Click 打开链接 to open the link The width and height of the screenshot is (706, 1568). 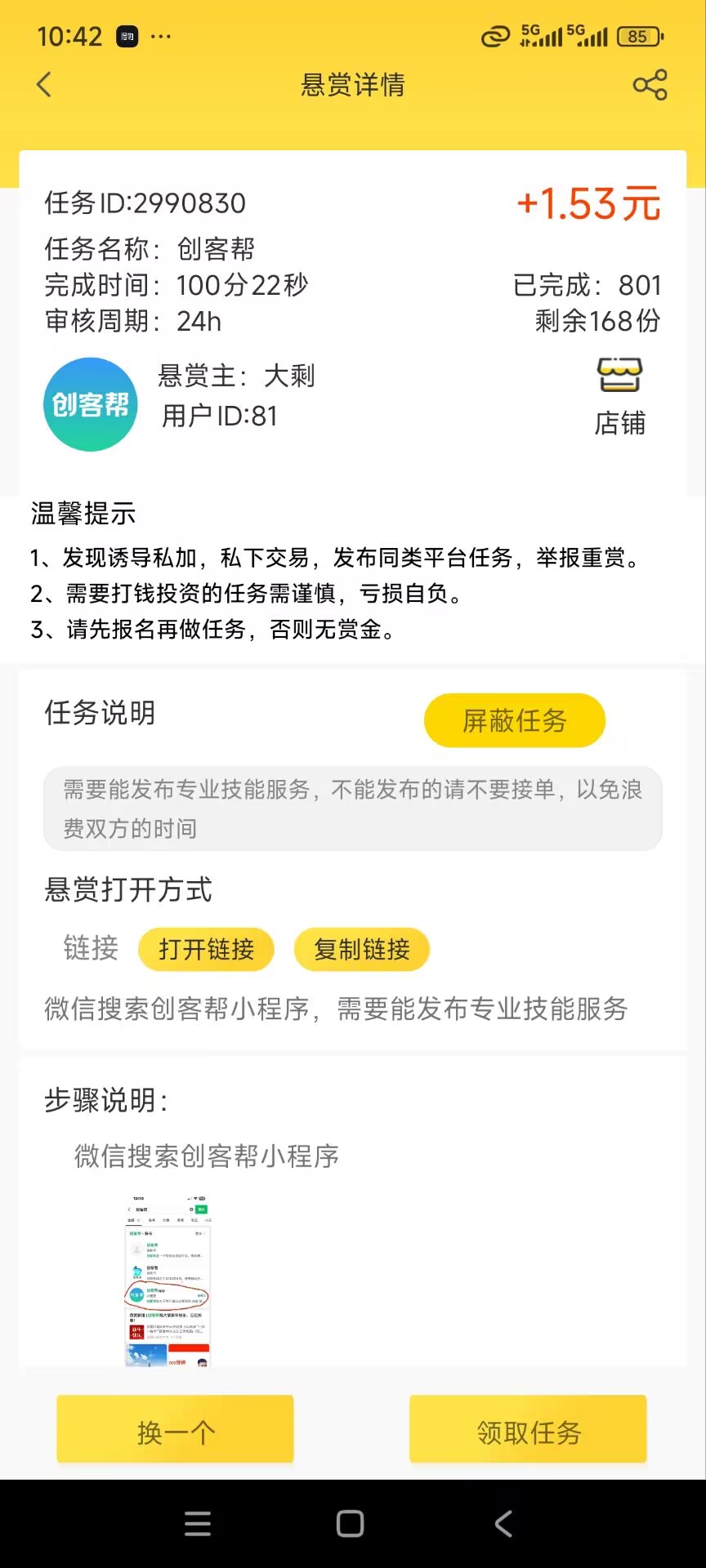click(206, 949)
